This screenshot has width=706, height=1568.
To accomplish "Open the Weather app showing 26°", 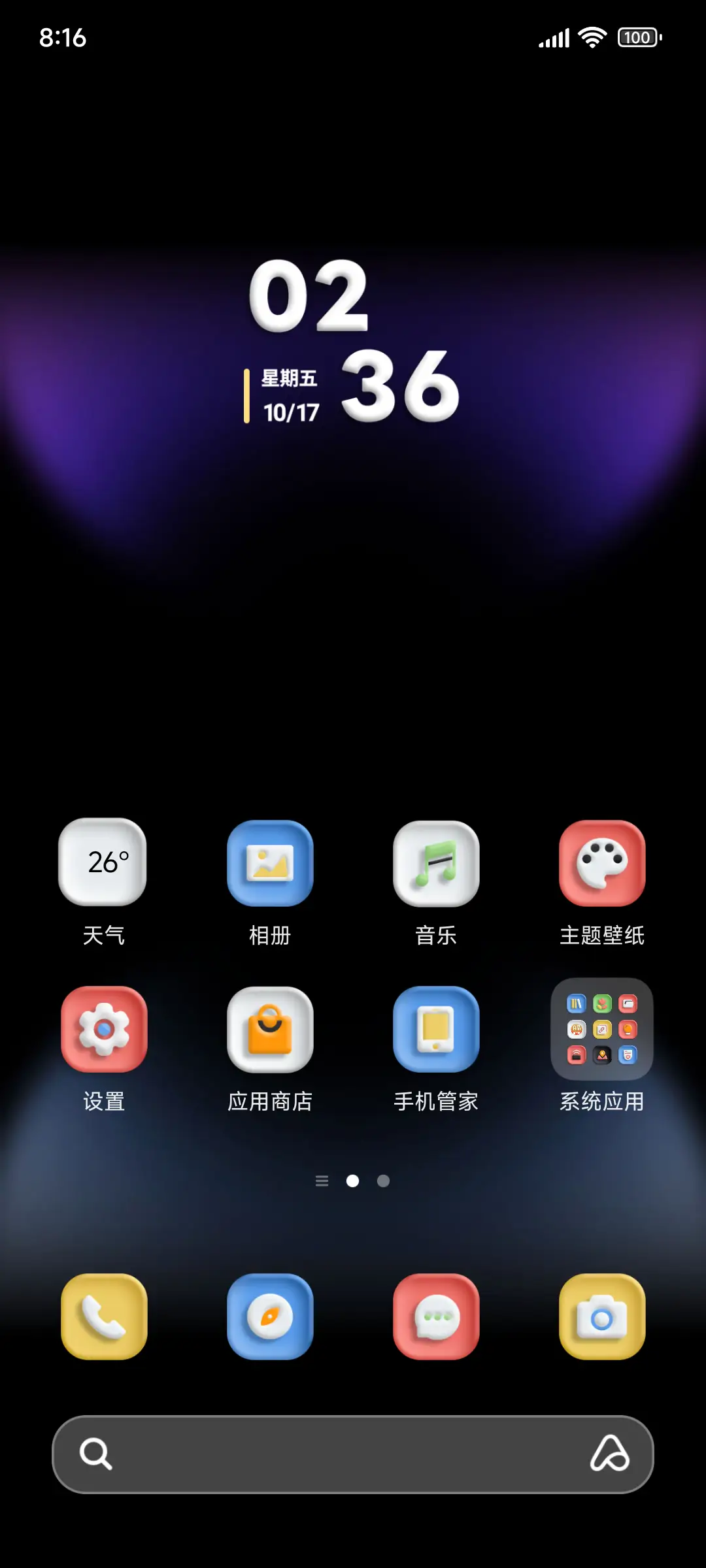I will [x=103, y=864].
